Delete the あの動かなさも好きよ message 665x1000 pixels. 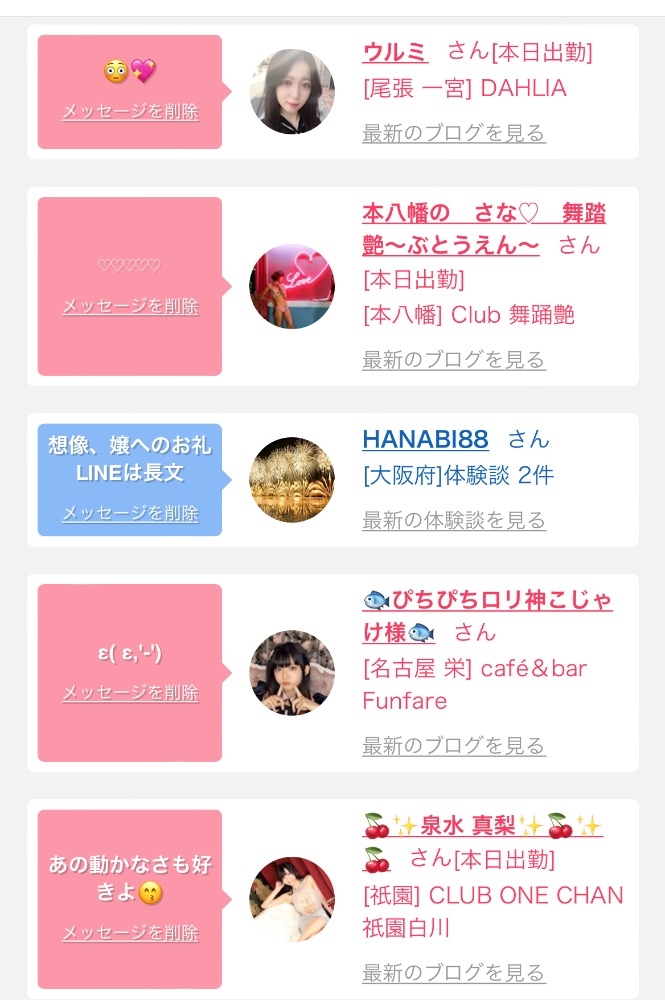coord(130,933)
